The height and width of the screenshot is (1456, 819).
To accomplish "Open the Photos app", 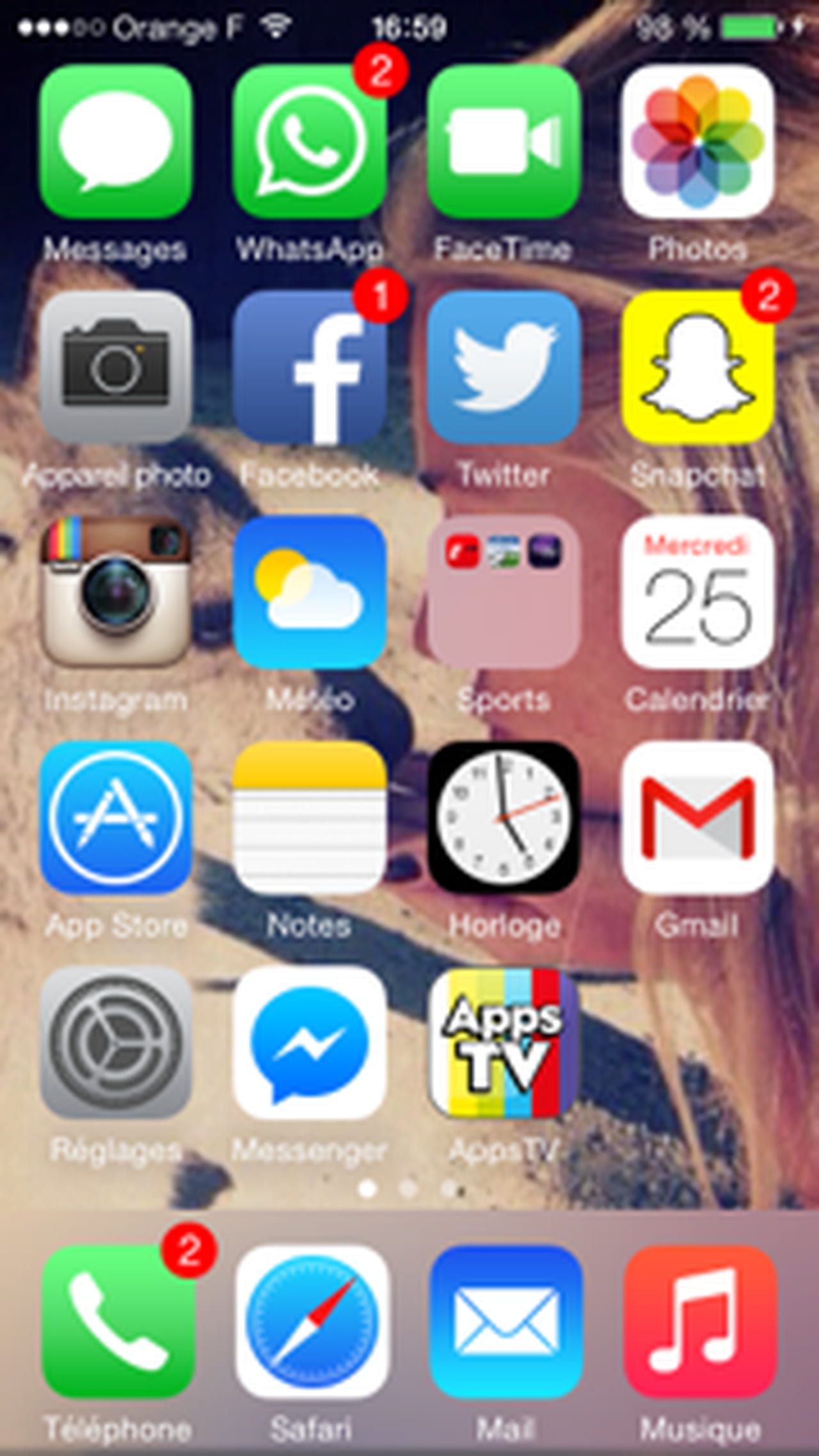I will pos(698,141).
